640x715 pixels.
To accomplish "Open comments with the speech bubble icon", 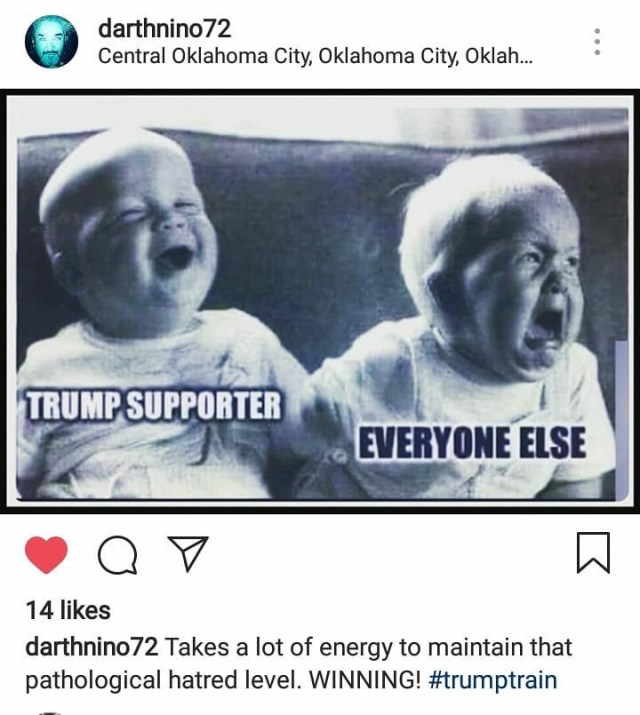I will 117,554.
